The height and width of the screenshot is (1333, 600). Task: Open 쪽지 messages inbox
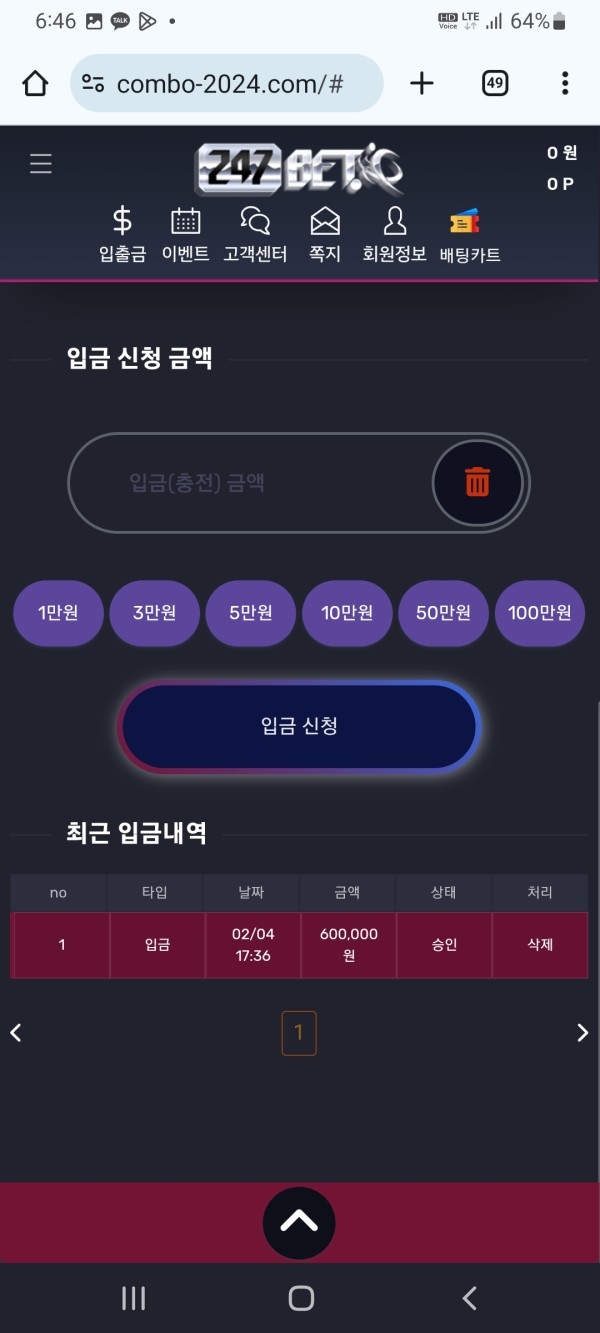pyautogui.click(x=325, y=235)
